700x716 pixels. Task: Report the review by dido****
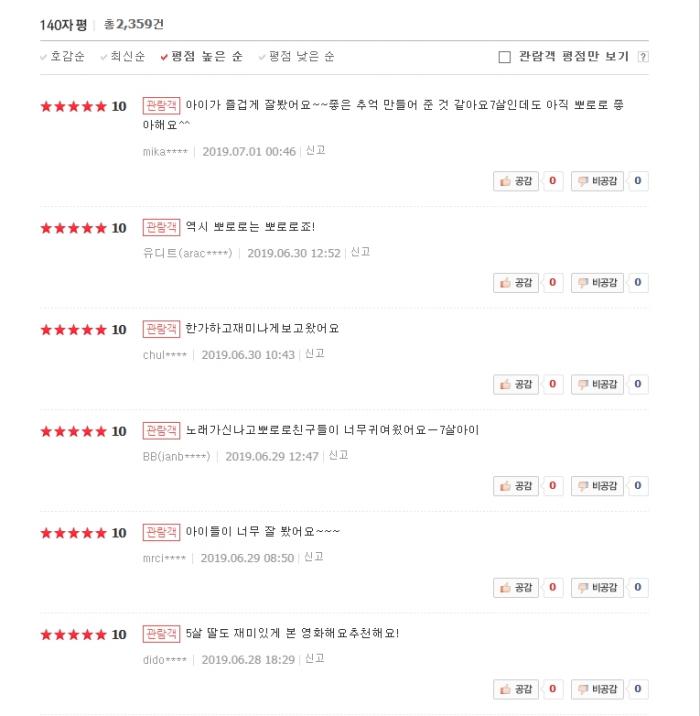pos(315,659)
